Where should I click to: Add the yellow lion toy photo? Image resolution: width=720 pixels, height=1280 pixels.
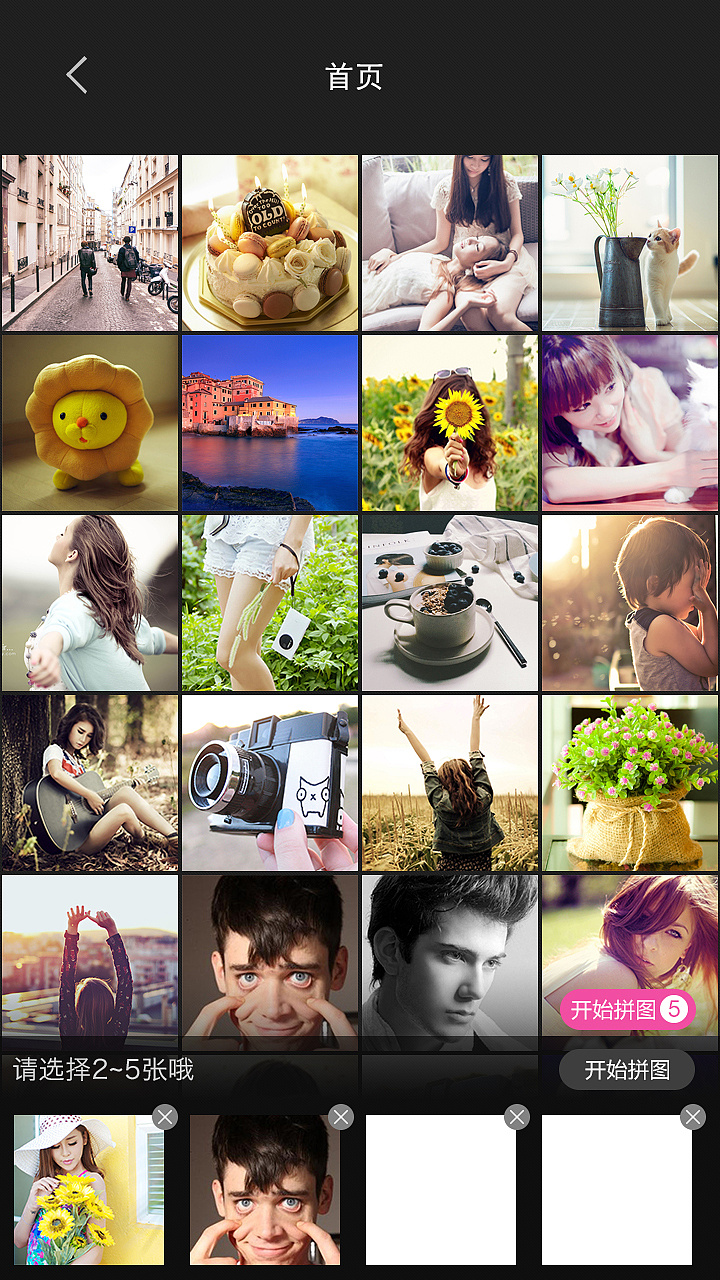90,423
